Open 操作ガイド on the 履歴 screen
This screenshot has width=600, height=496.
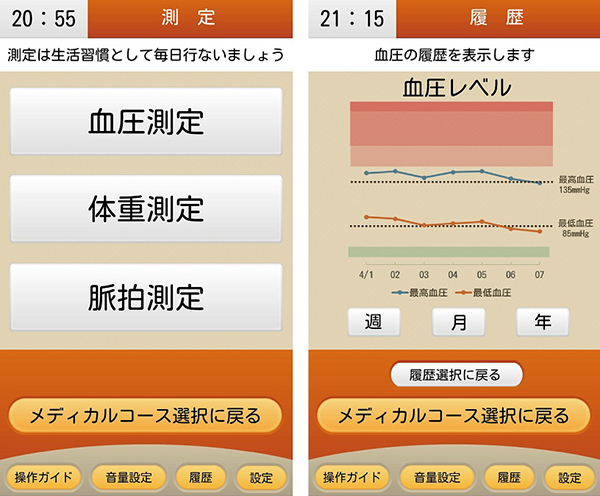(x=350, y=476)
